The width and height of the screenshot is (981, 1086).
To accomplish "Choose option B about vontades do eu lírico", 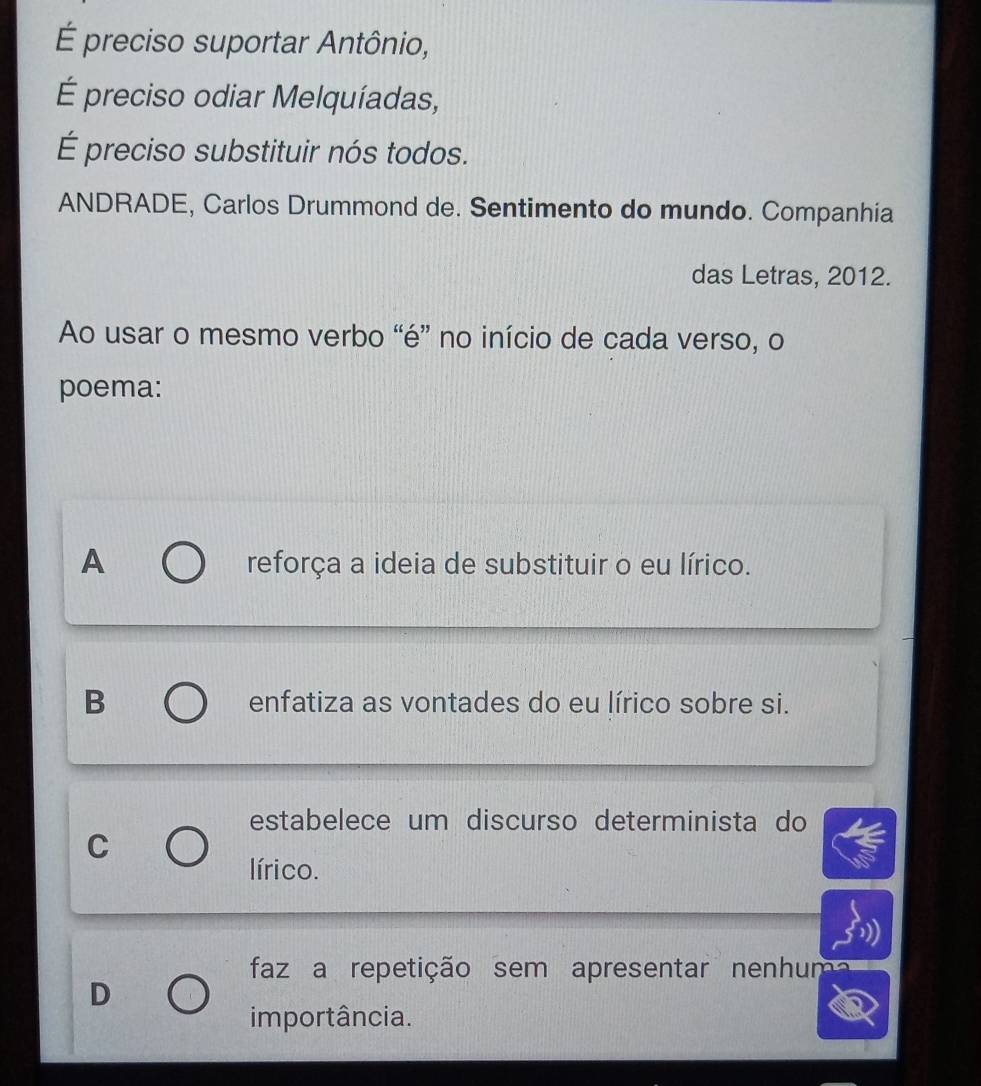I will coord(187,703).
